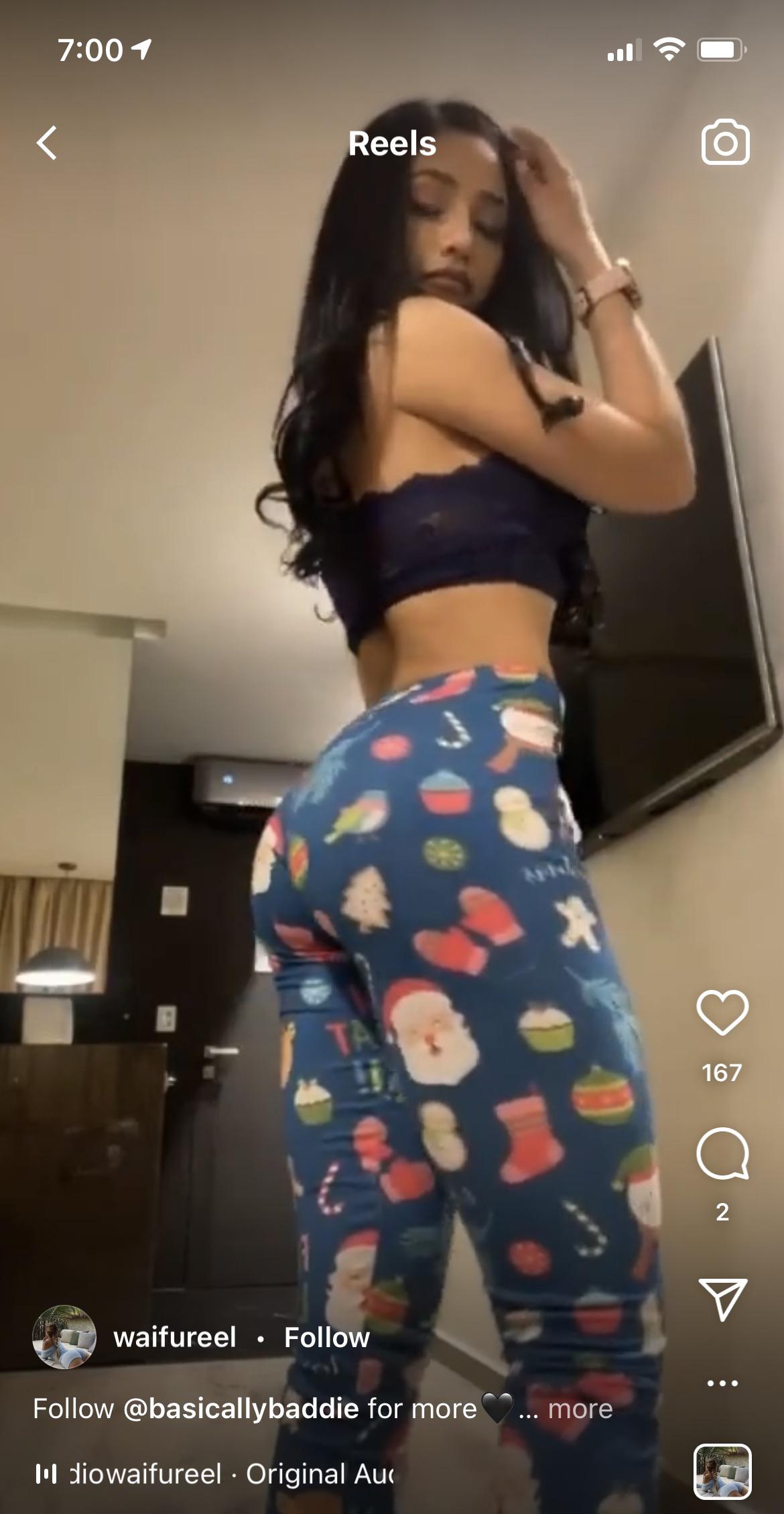
Task: Open the original audio track page
Action: 228,1474
